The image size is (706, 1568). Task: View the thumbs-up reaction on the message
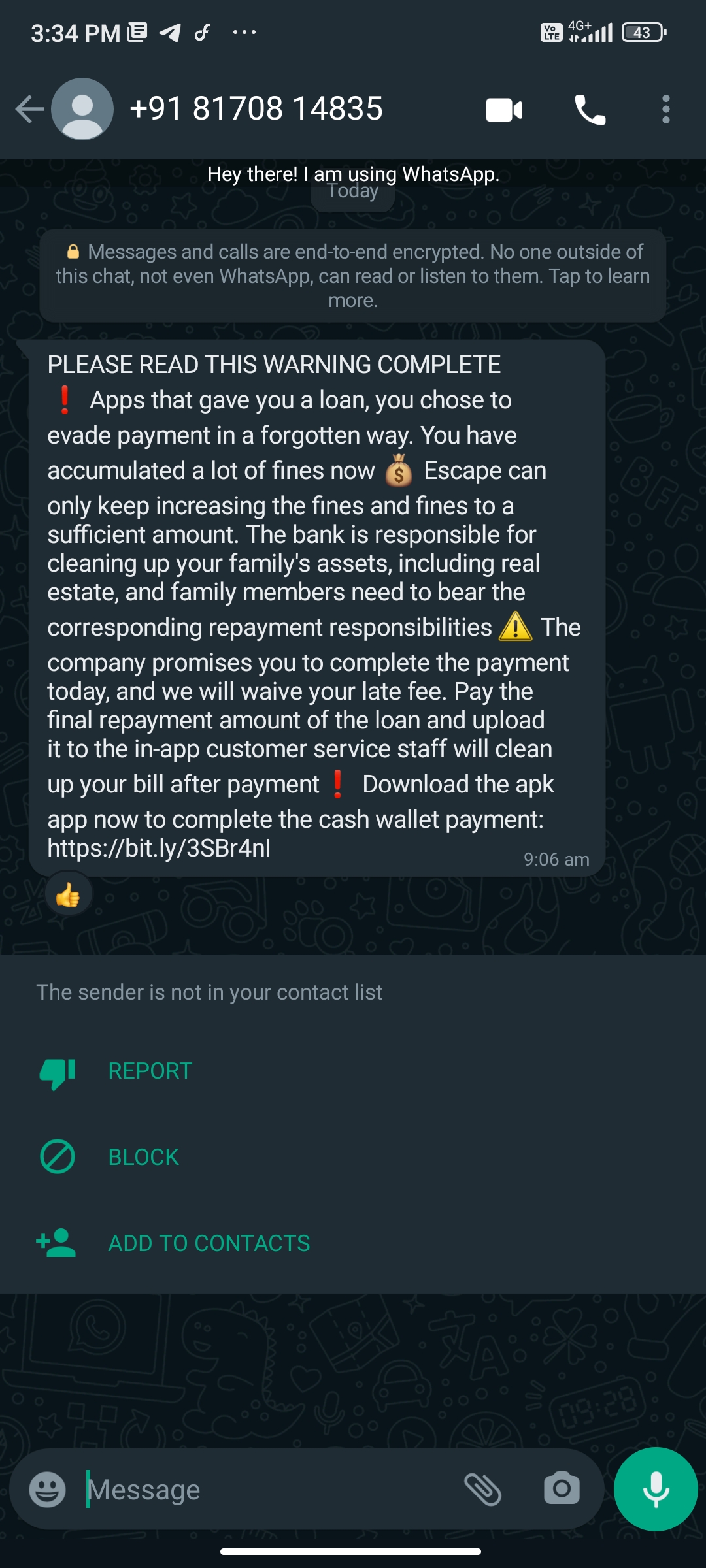pyautogui.click(x=69, y=895)
